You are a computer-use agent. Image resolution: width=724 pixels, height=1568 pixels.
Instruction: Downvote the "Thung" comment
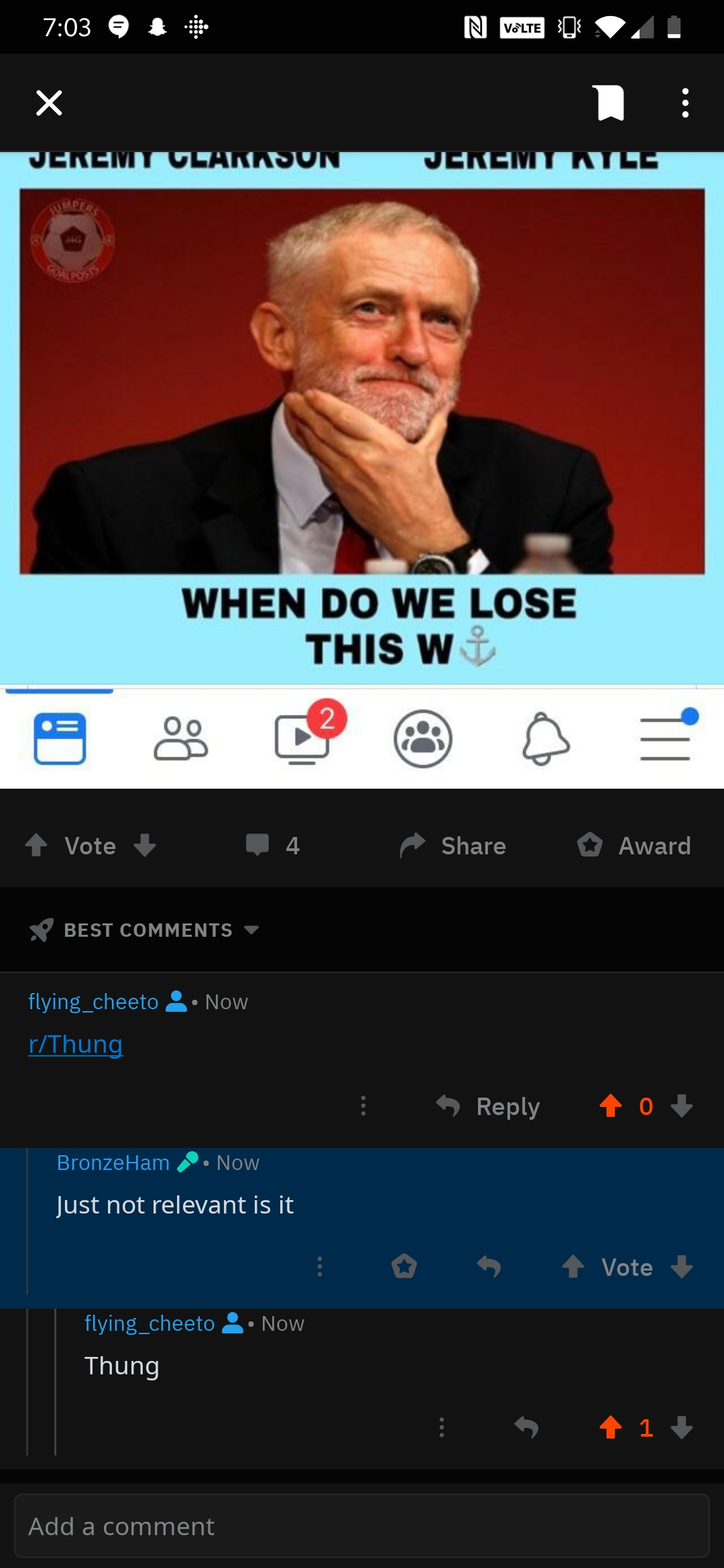pyautogui.click(x=682, y=1427)
